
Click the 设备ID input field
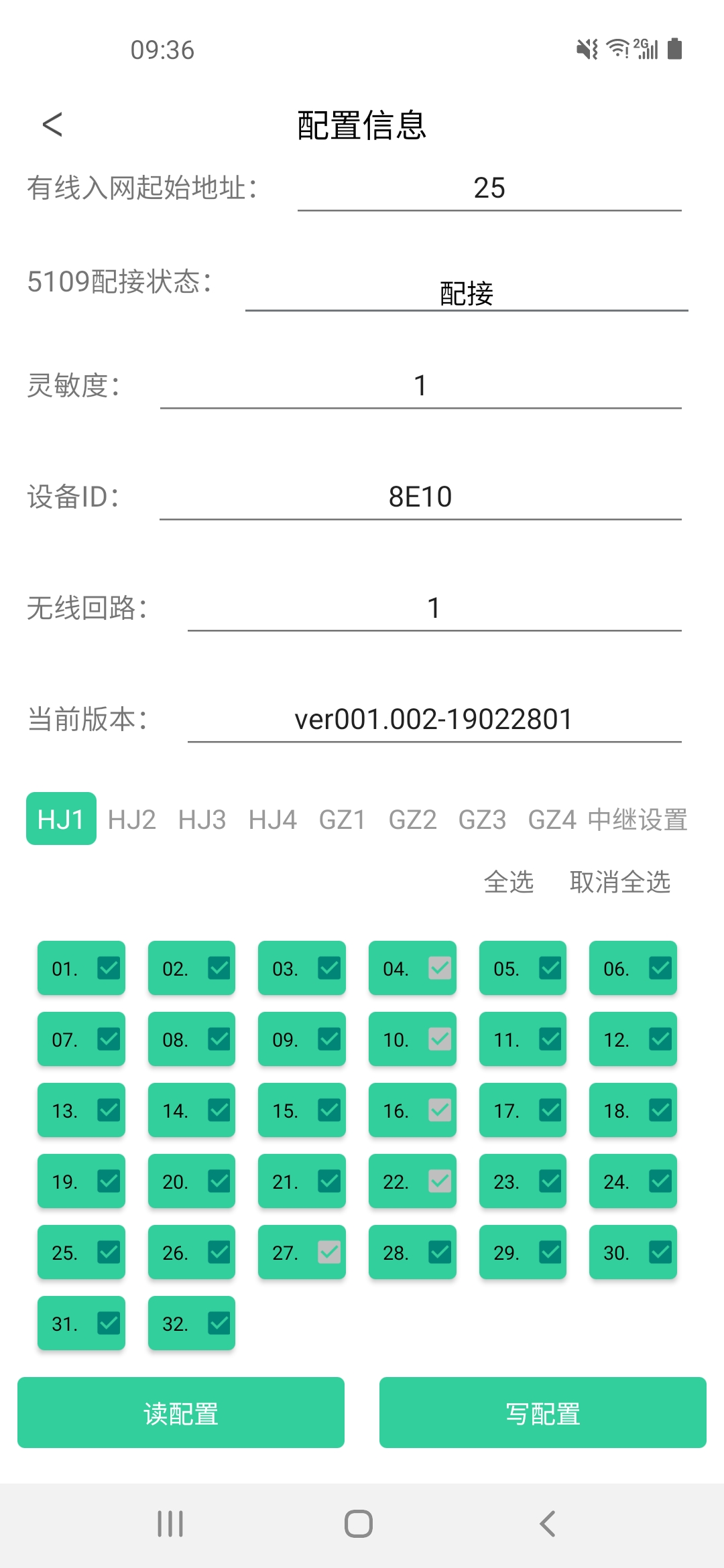tap(420, 496)
